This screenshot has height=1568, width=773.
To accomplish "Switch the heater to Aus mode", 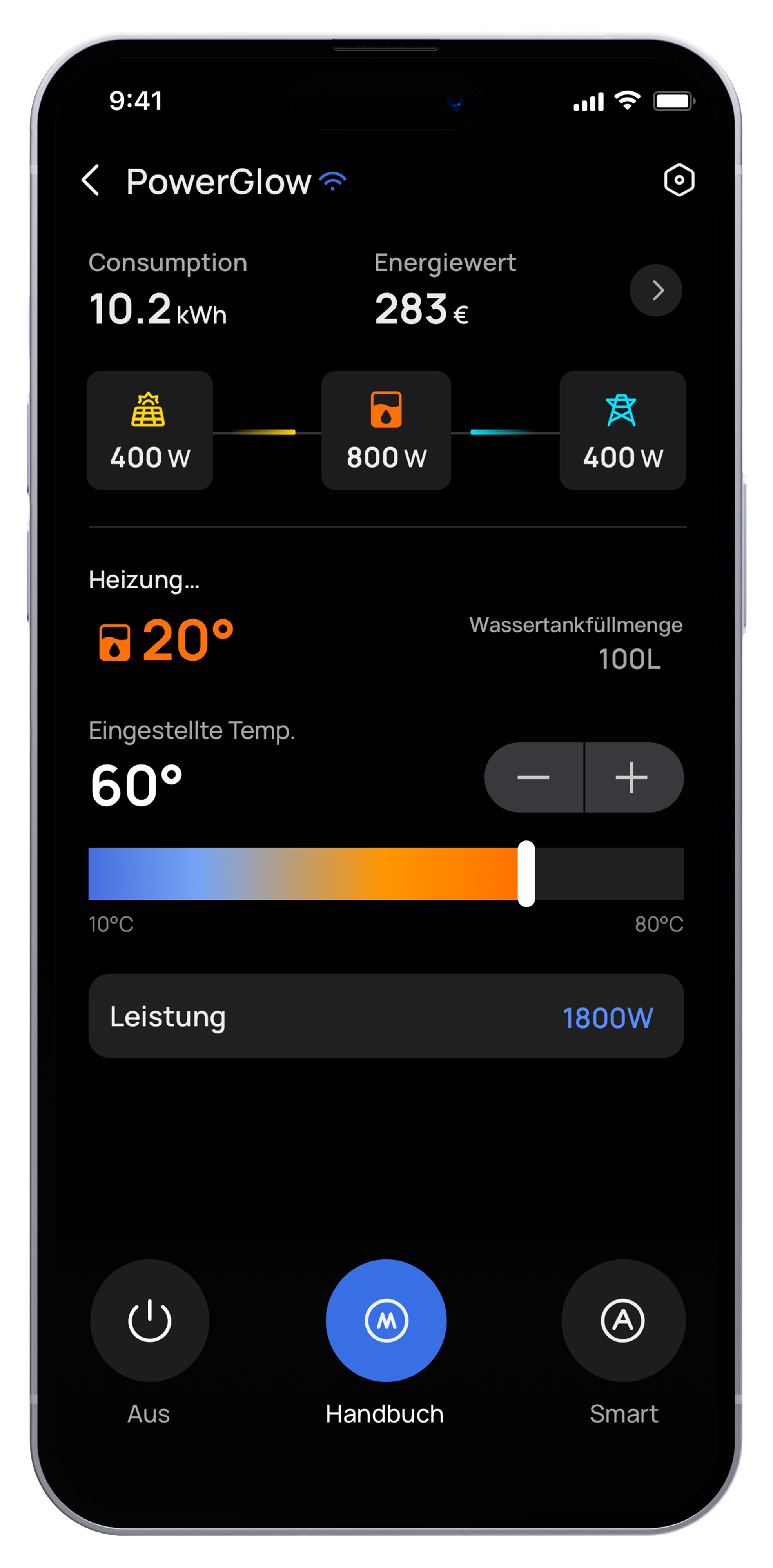I will click(150, 1321).
